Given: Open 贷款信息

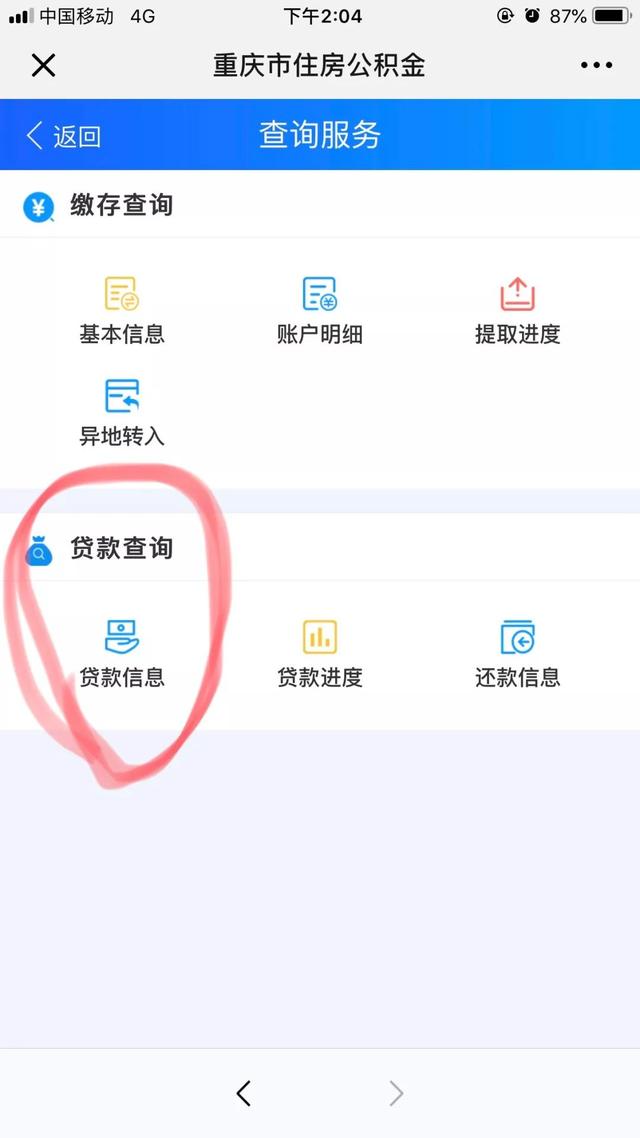Looking at the screenshot, I should pyautogui.click(x=122, y=654).
